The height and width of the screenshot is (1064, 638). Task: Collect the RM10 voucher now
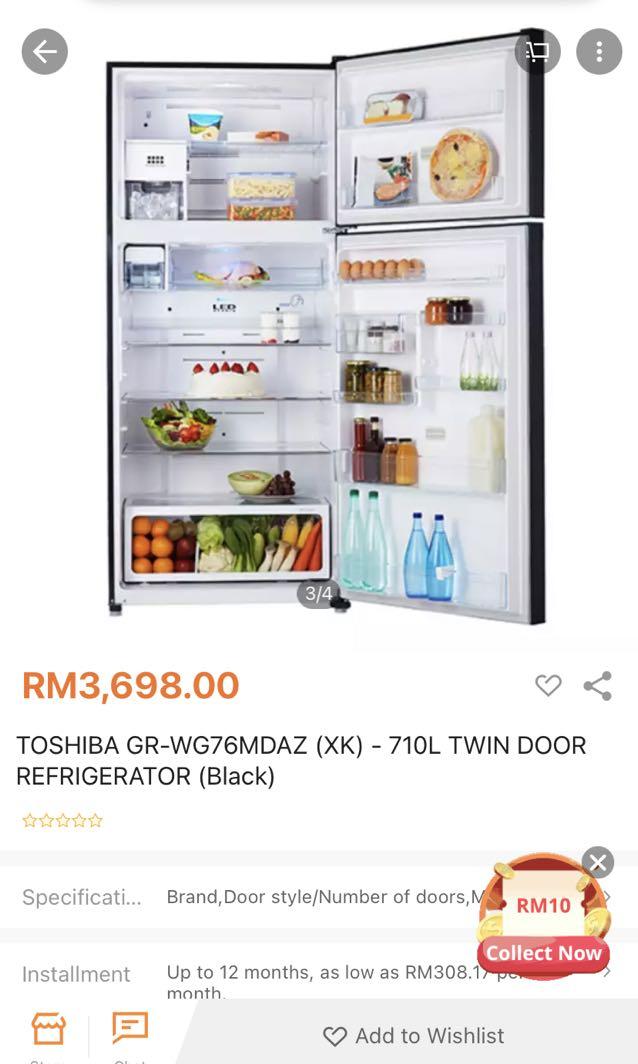click(543, 953)
